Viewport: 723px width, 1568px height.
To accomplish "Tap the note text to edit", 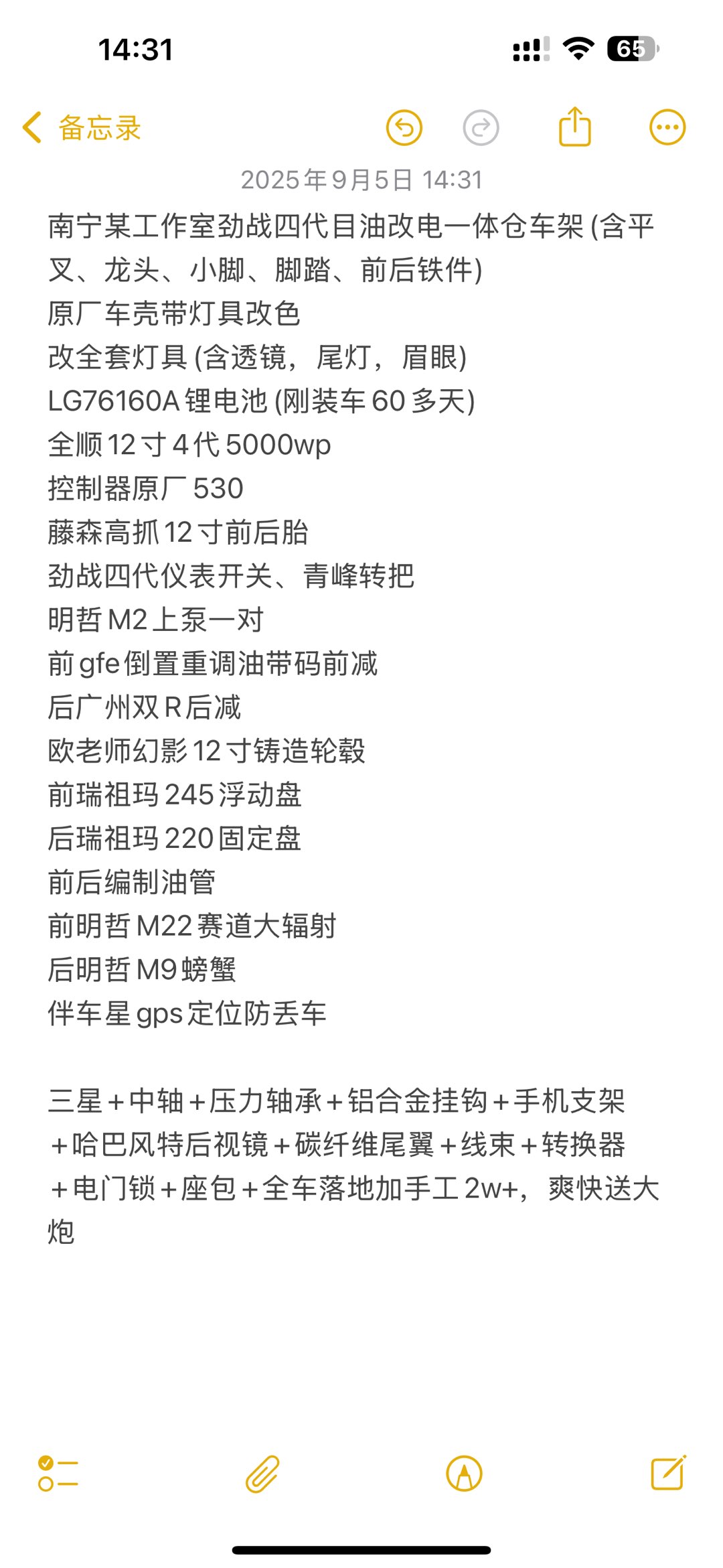I will pyautogui.click(x=354, y=728).
